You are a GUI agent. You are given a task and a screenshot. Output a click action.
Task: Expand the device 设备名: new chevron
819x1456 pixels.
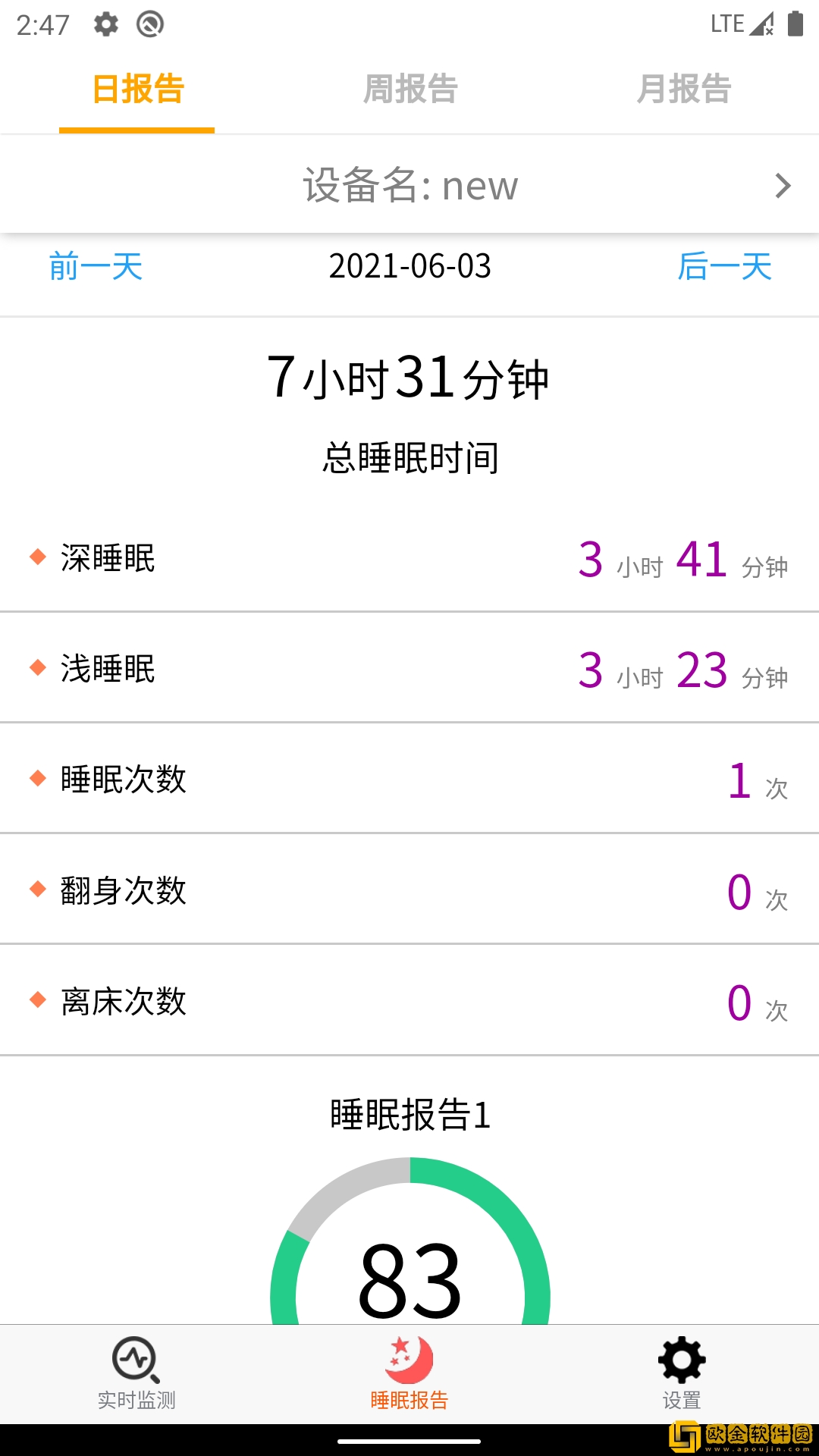(x=783, y=185)
